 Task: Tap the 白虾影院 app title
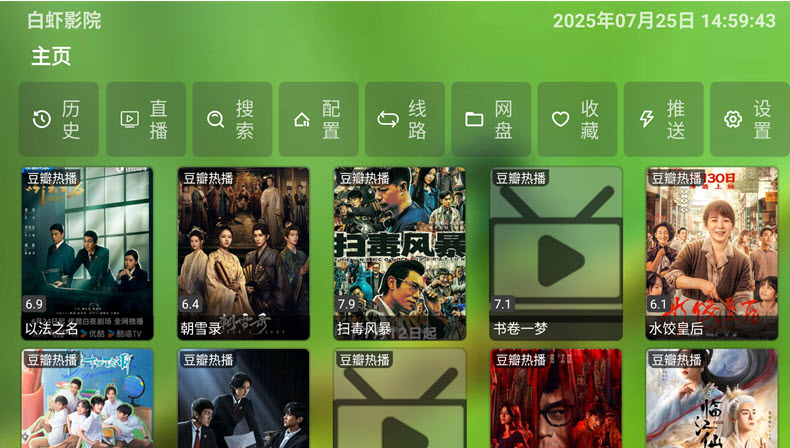pyautogui.click(x=64, y=20)
